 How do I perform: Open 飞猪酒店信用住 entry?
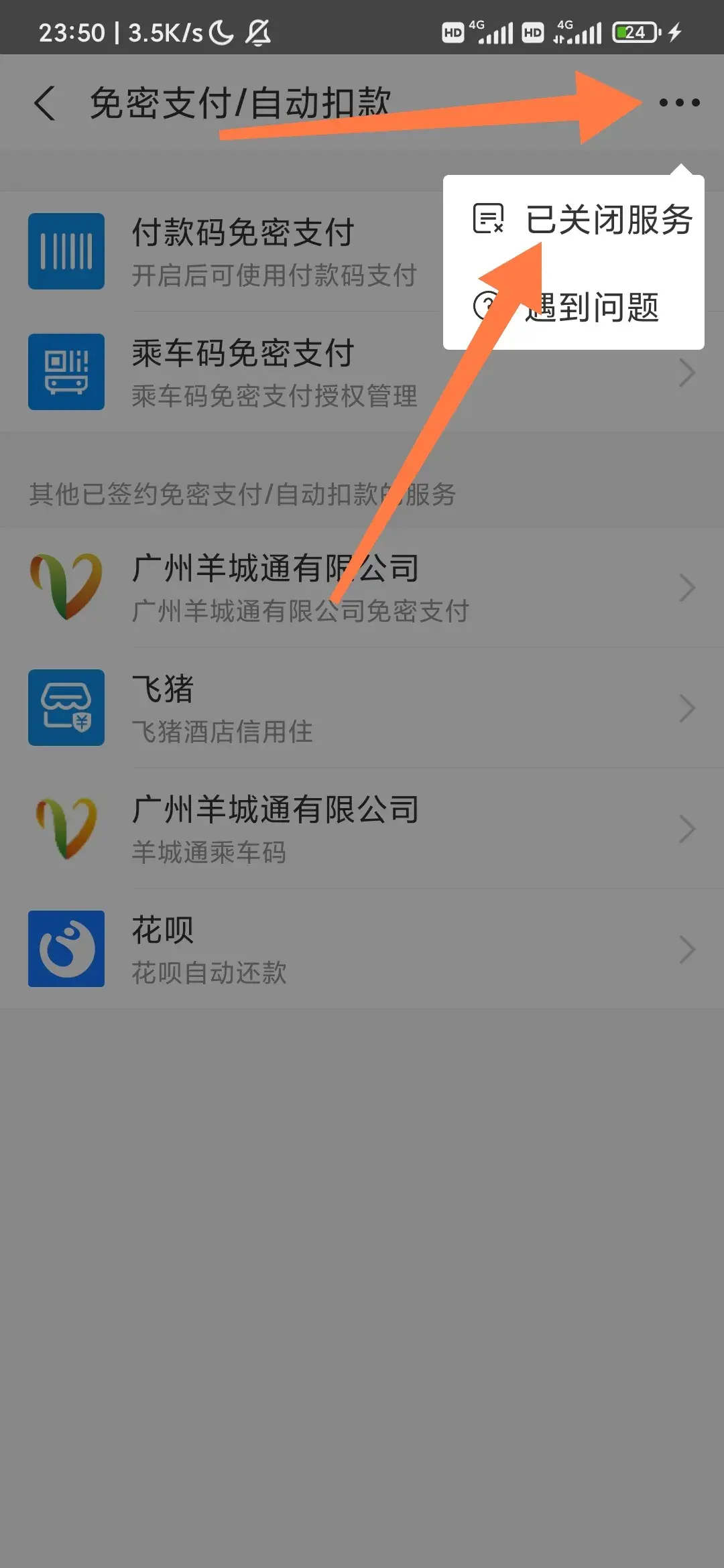(362, 708)
